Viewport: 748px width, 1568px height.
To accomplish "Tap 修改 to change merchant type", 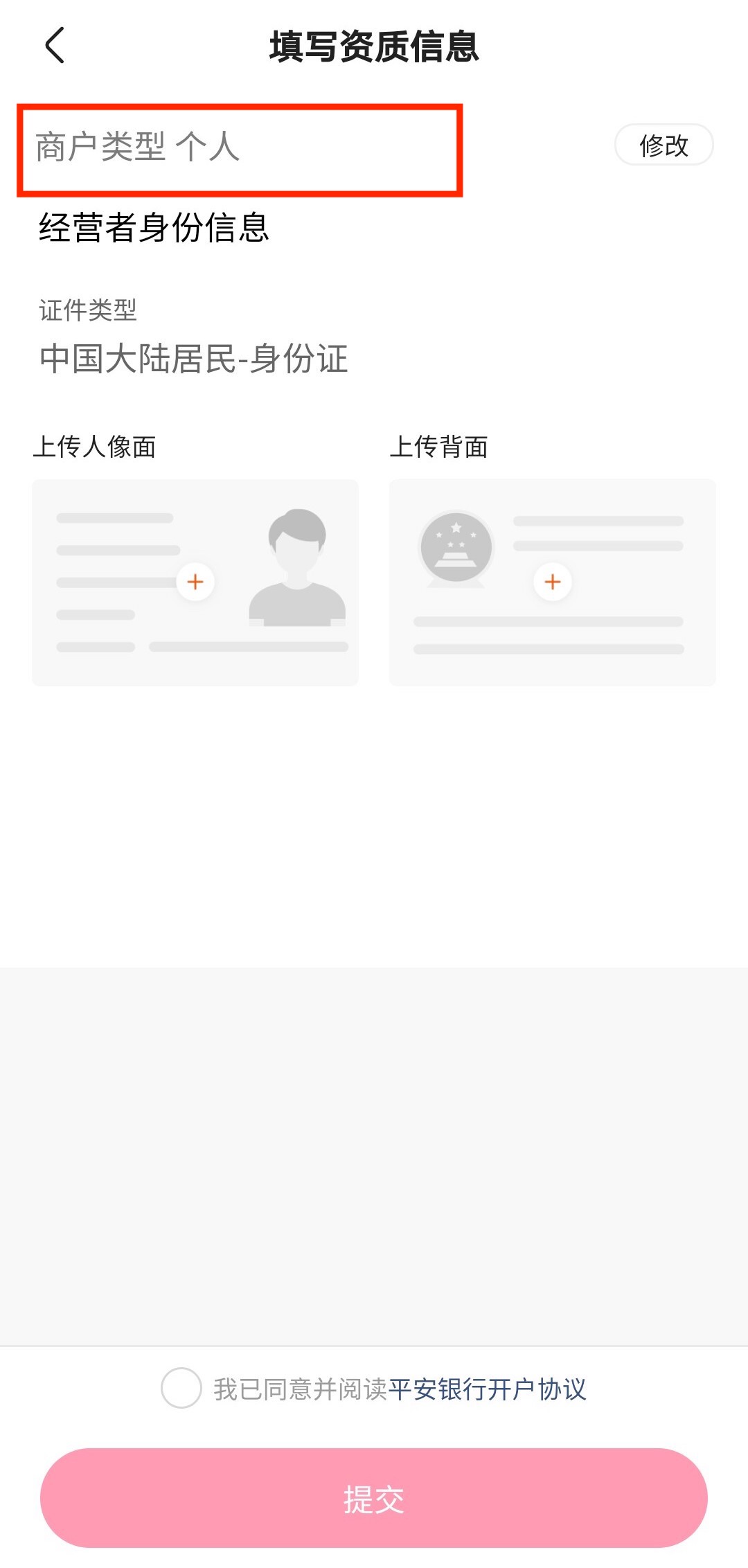I will click(x=664, y=145).
